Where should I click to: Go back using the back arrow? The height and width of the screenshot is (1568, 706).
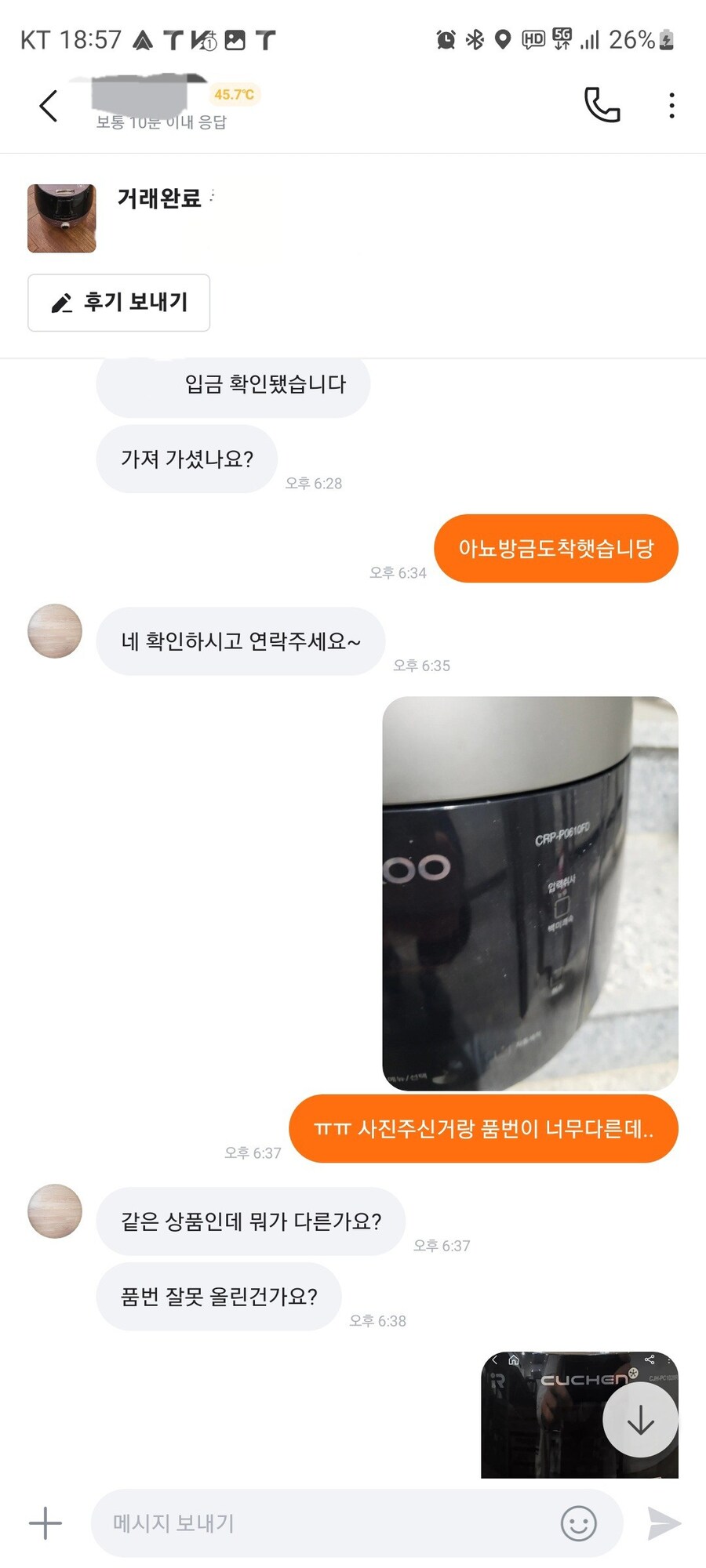click(x=48, y=106)
